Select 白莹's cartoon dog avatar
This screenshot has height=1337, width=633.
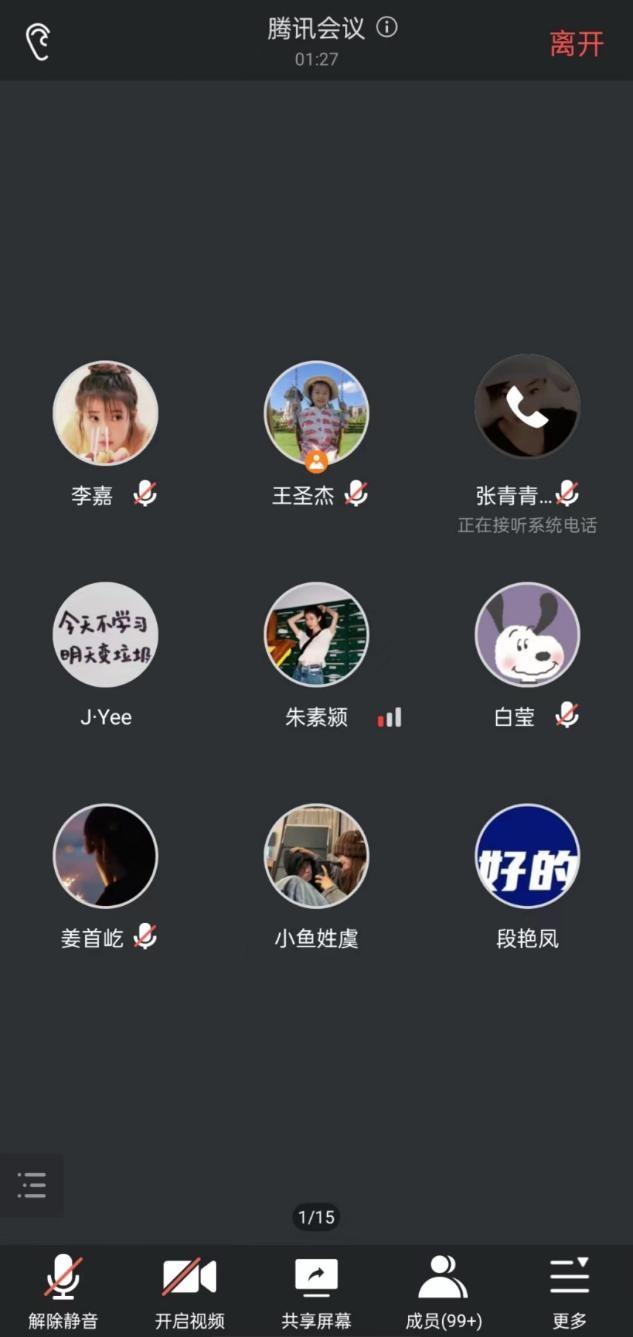tap(527, 635)
